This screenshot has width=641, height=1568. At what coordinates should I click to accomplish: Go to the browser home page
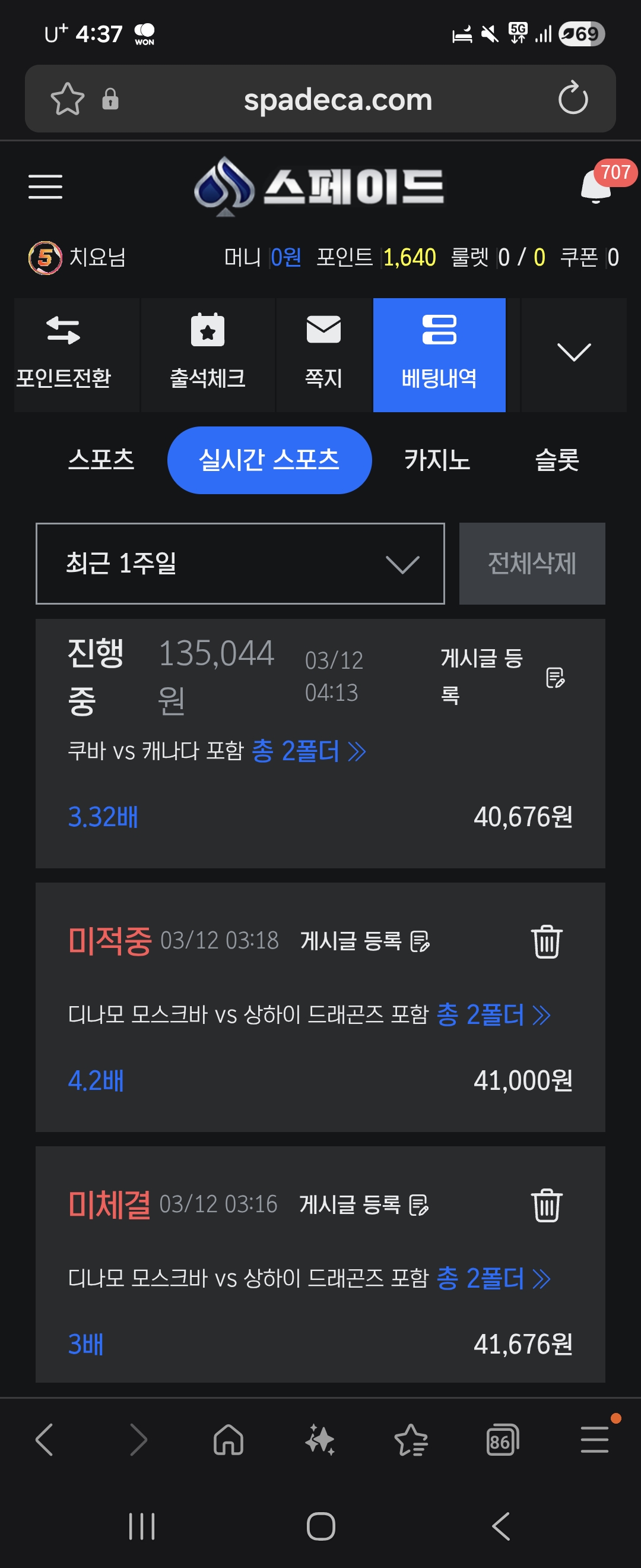229,1440
